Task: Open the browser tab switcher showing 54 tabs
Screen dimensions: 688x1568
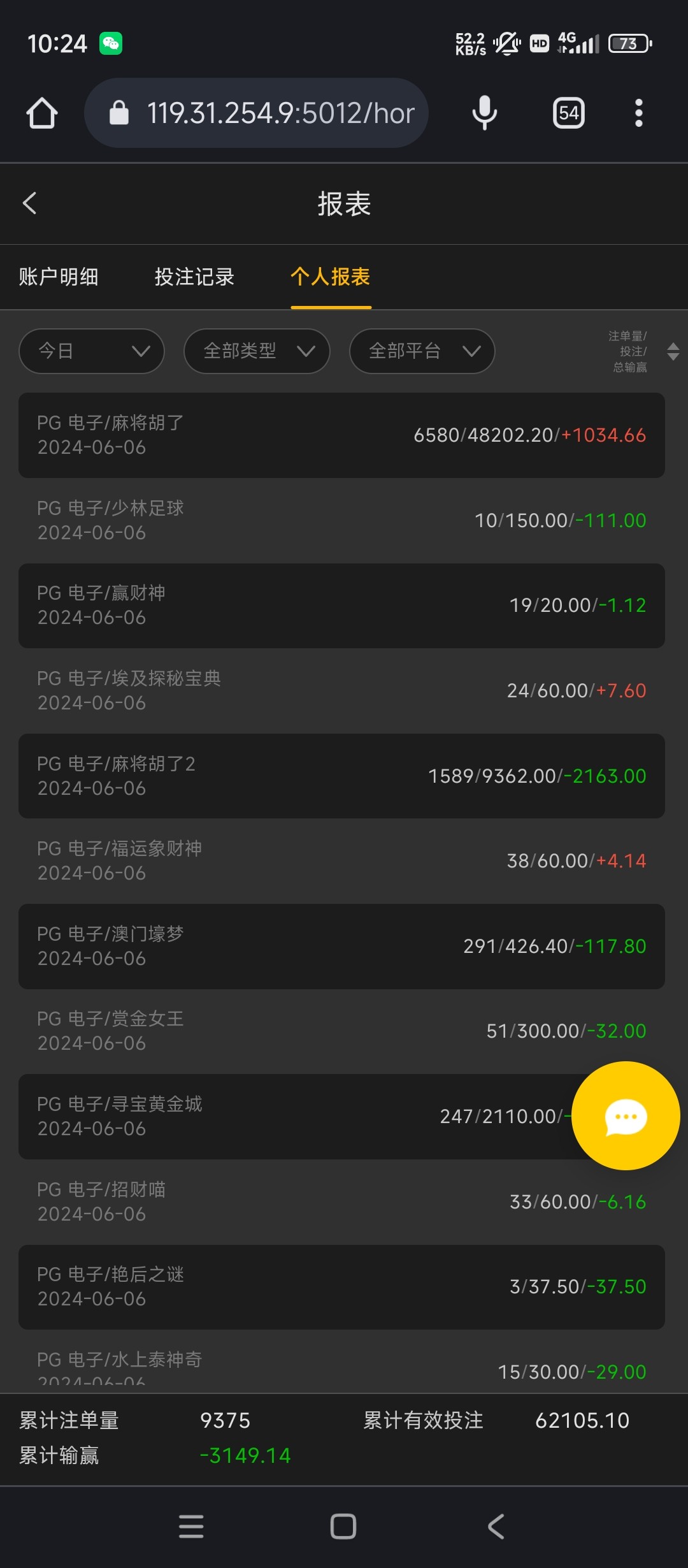Action: click(568, 112)
